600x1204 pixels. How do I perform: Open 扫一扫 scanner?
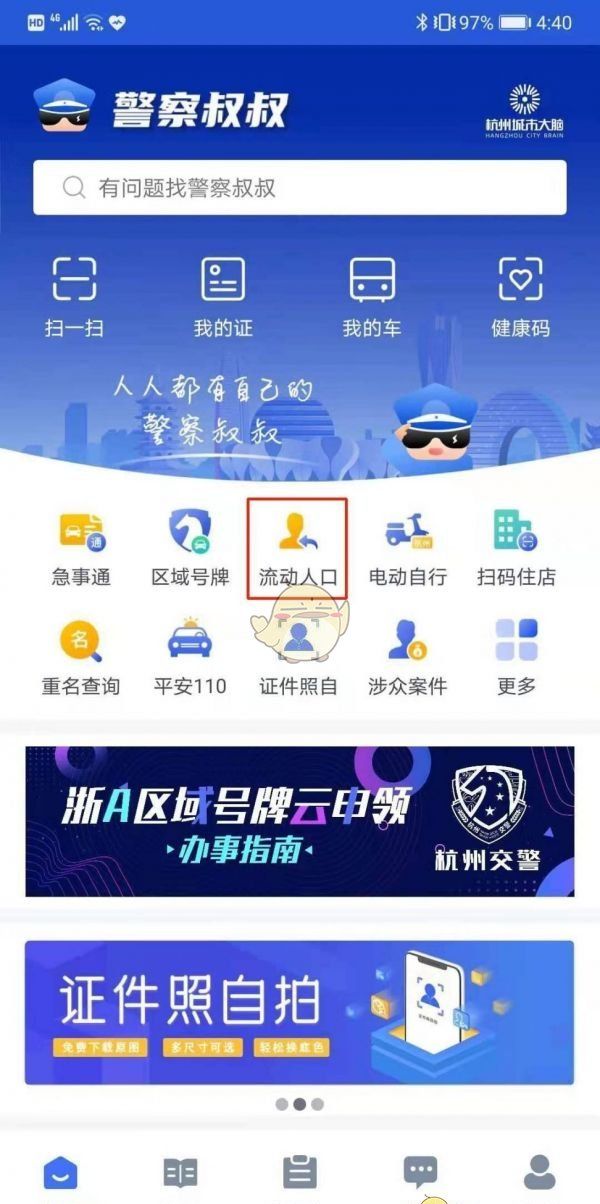(74, 296)
